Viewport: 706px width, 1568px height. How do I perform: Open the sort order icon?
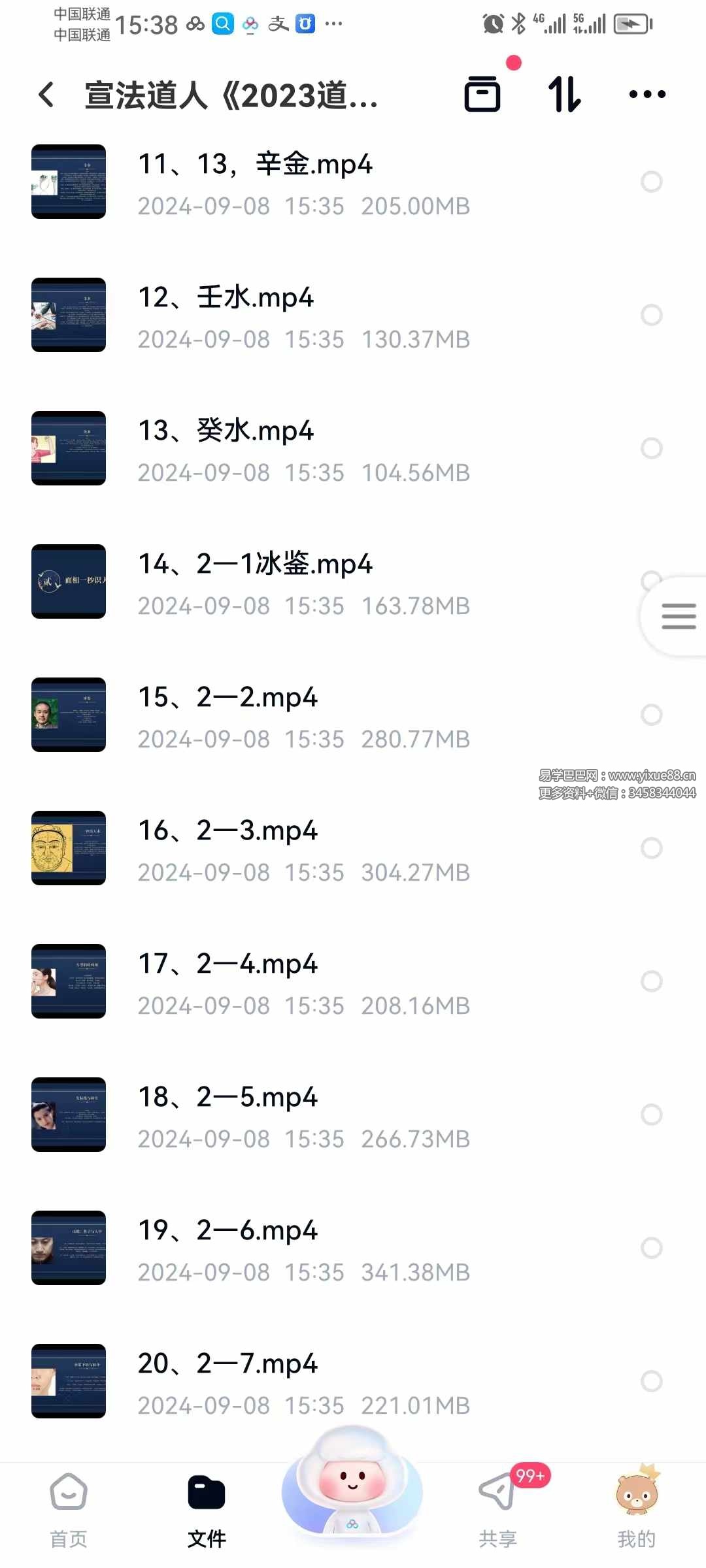tap(565, 94)
